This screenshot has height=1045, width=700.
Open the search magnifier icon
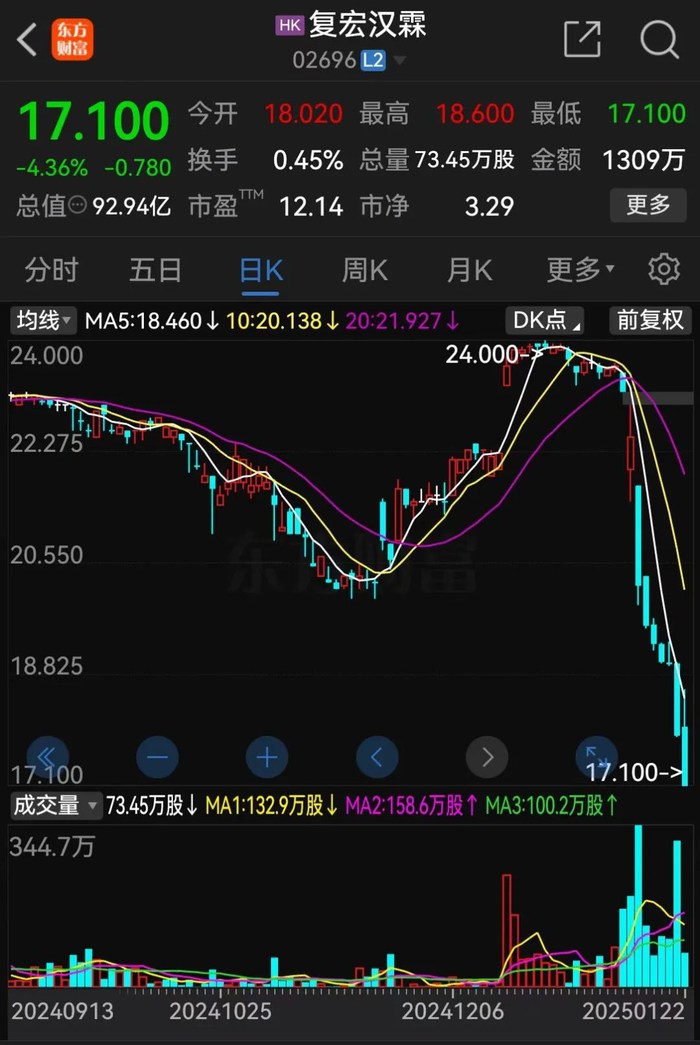[x=659, y=39]
